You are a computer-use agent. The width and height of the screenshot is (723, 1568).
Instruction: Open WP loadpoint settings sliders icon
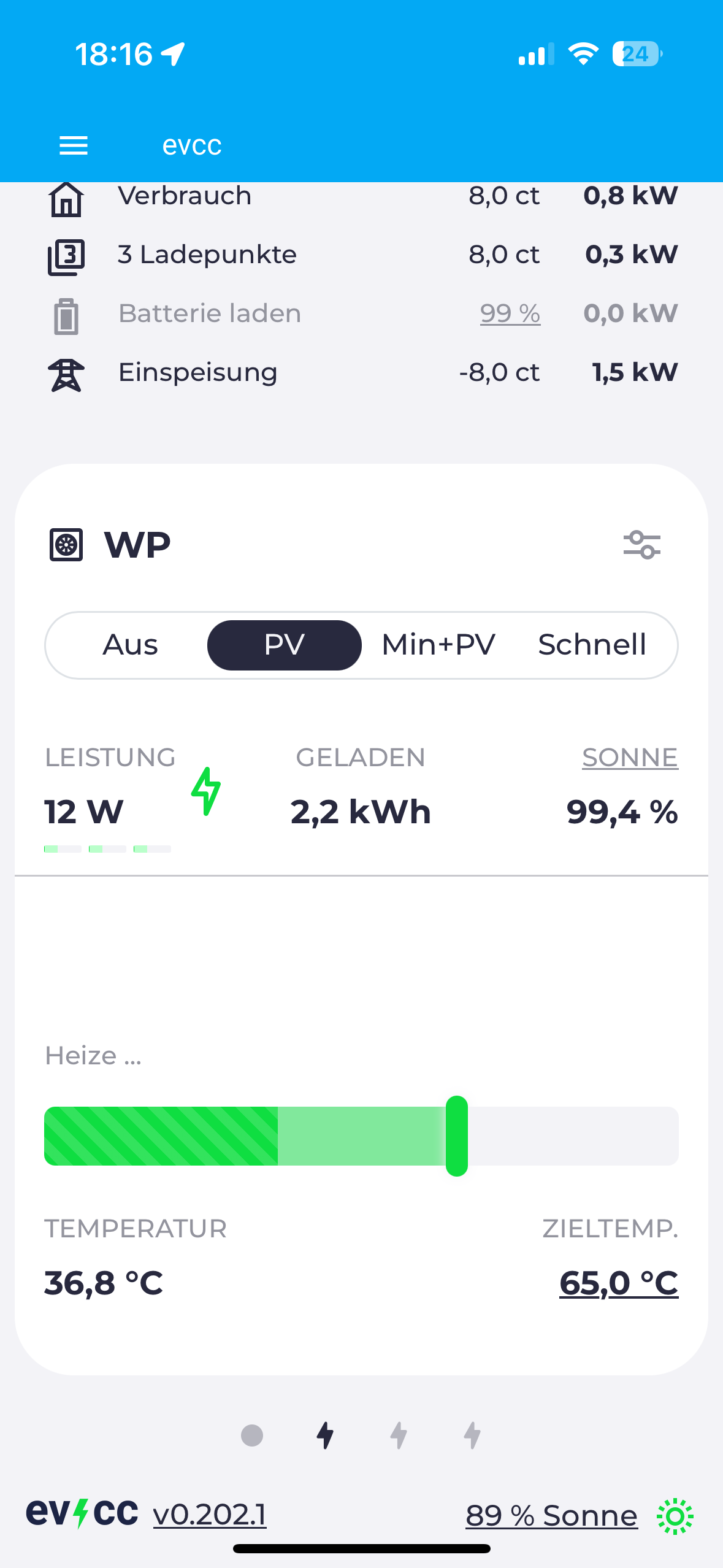[x=641, y=545]
